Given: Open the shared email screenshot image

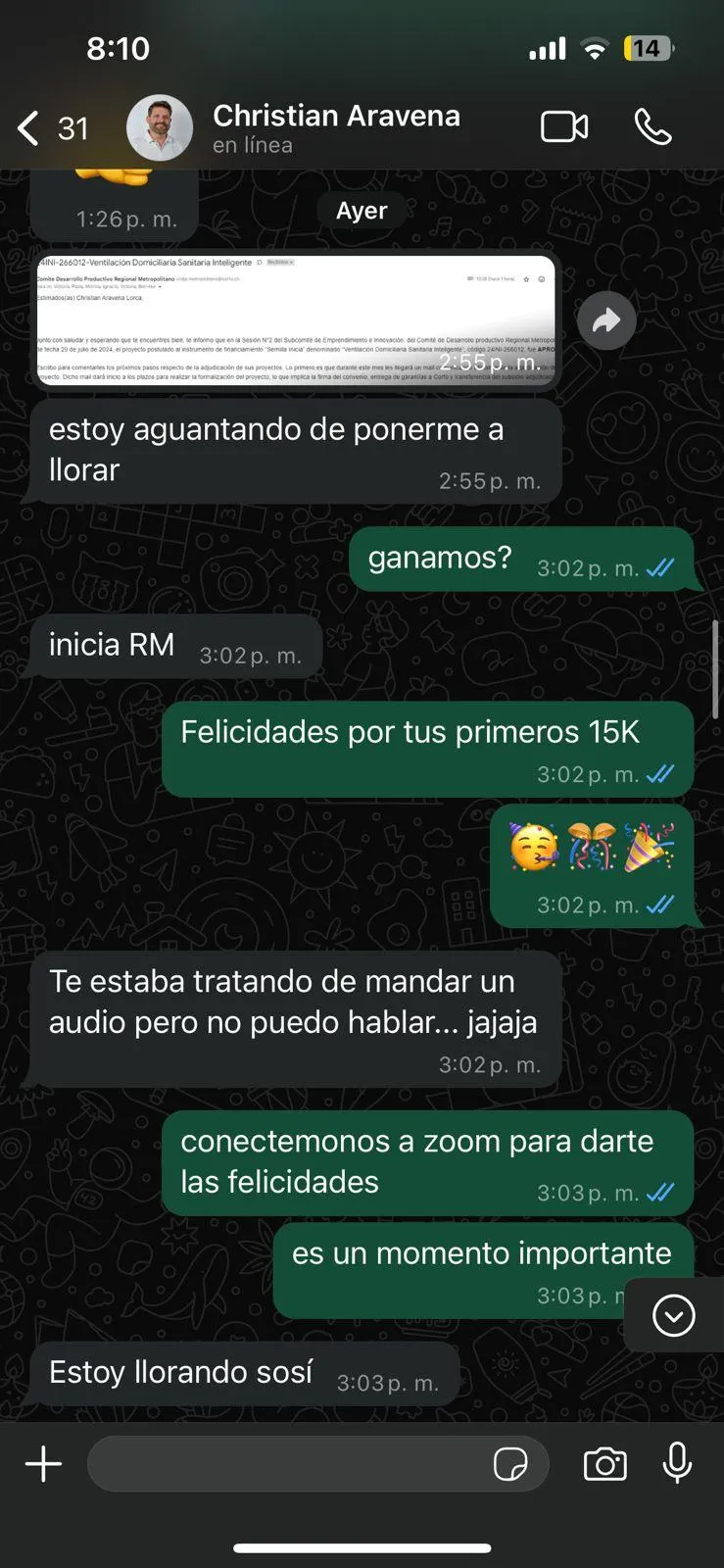Looking at the screenshot, I should (296, 320).
